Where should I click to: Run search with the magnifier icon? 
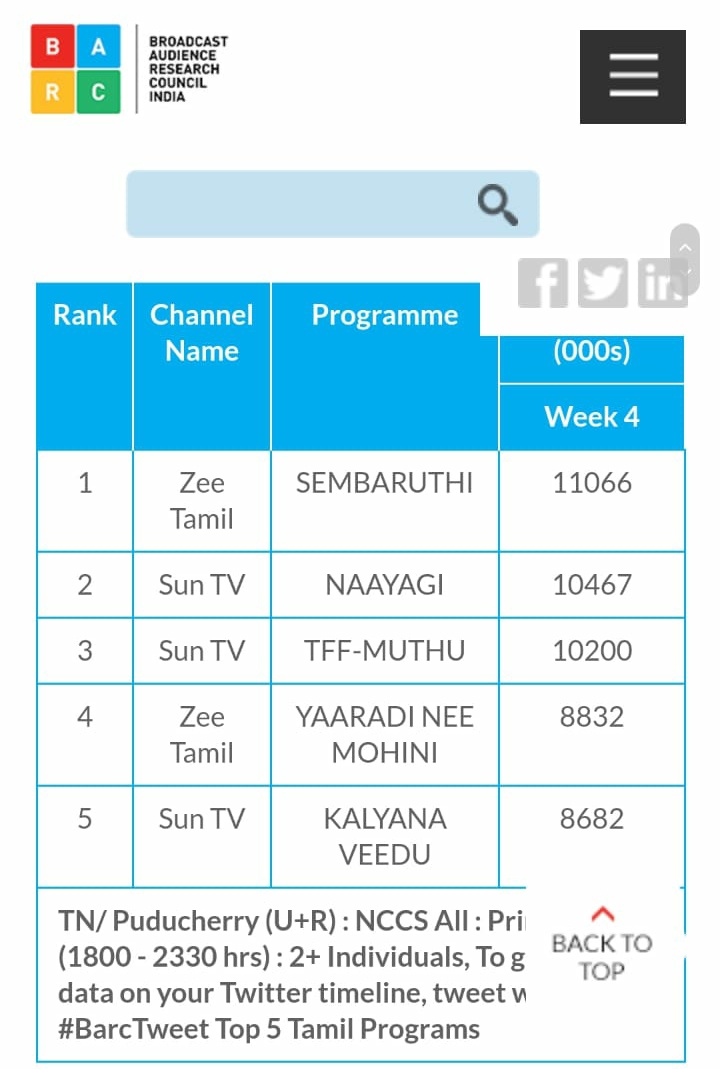[x=497, y=205]
